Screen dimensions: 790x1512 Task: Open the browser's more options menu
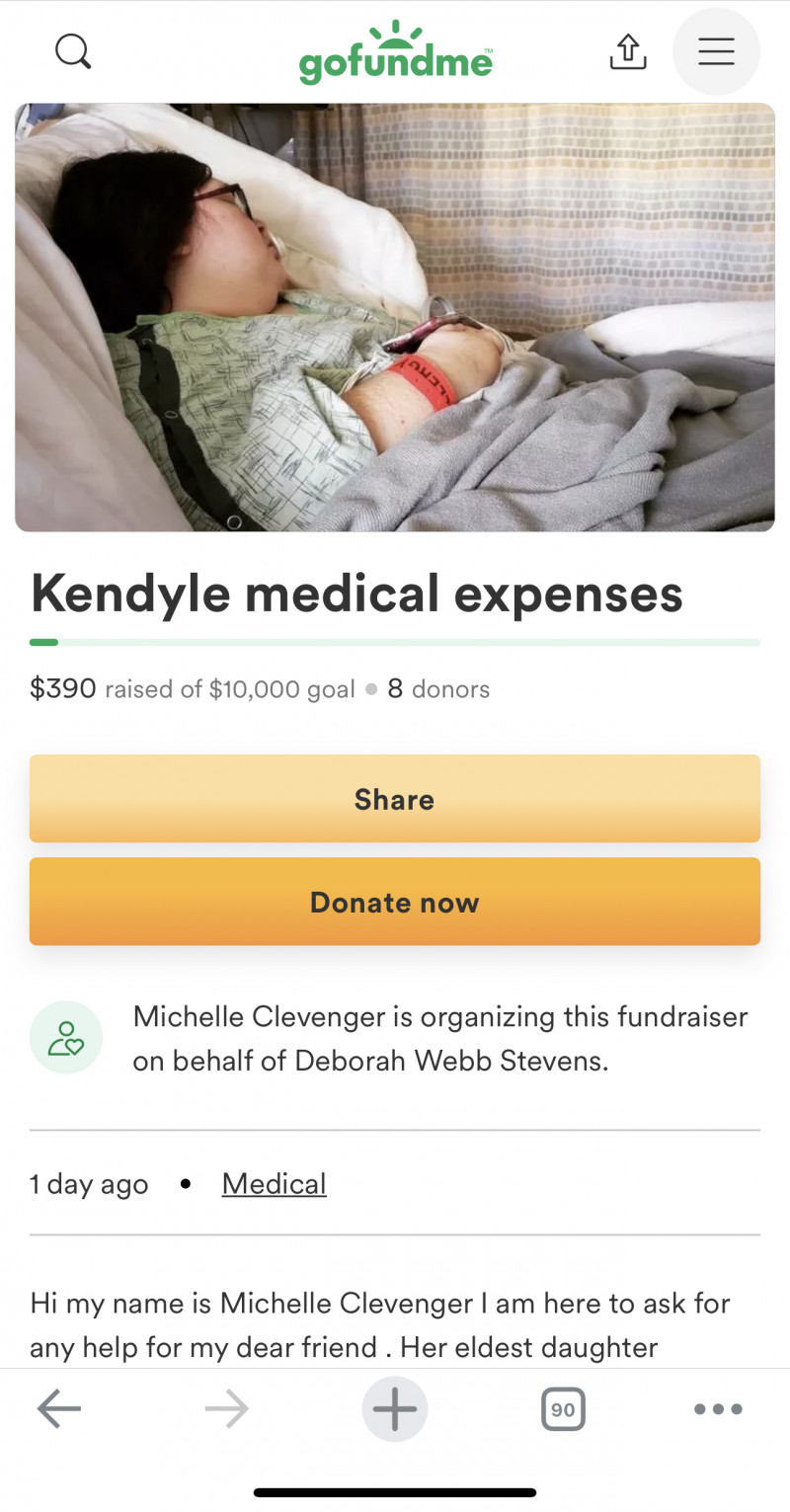pyautogui.click(x=718, y=1409)
